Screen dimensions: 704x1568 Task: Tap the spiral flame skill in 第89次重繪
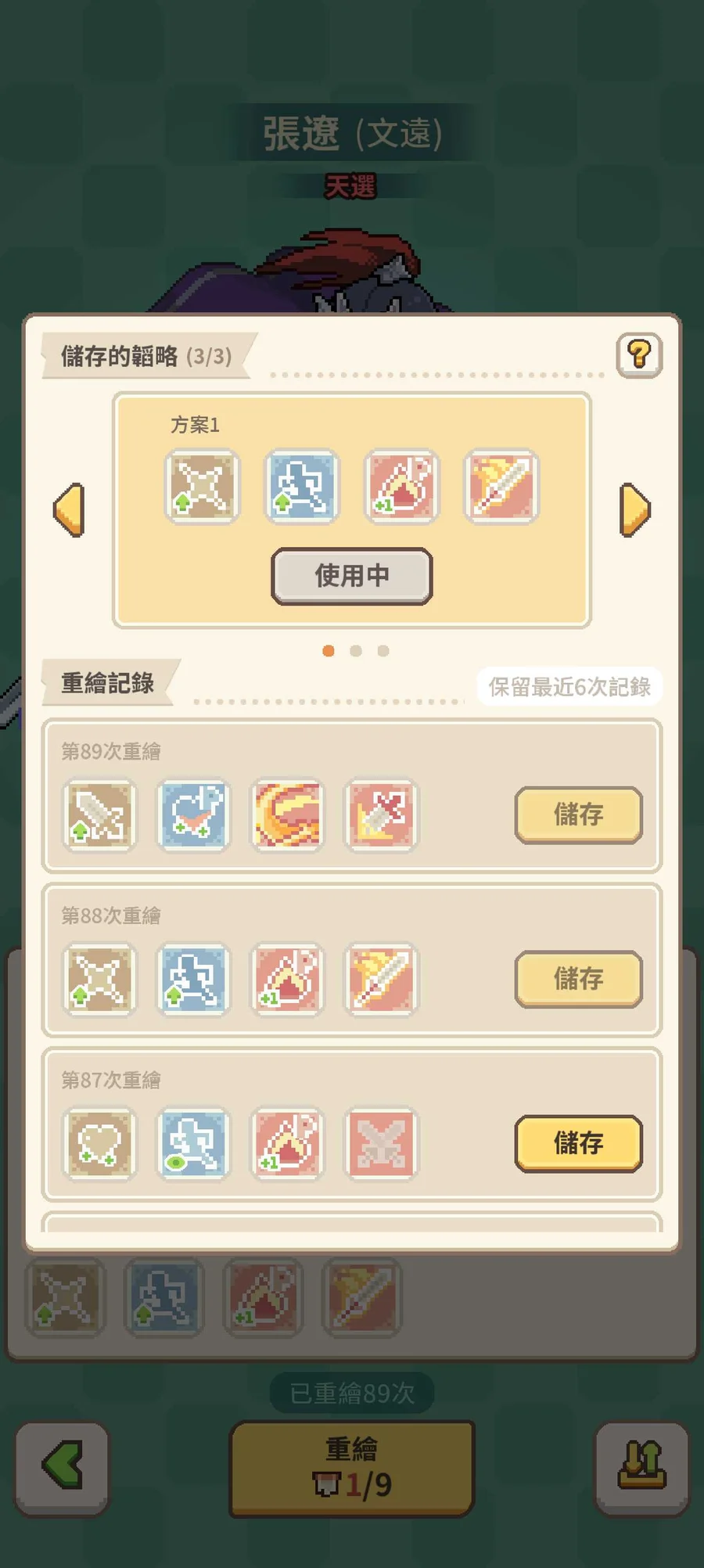point(288,815)
